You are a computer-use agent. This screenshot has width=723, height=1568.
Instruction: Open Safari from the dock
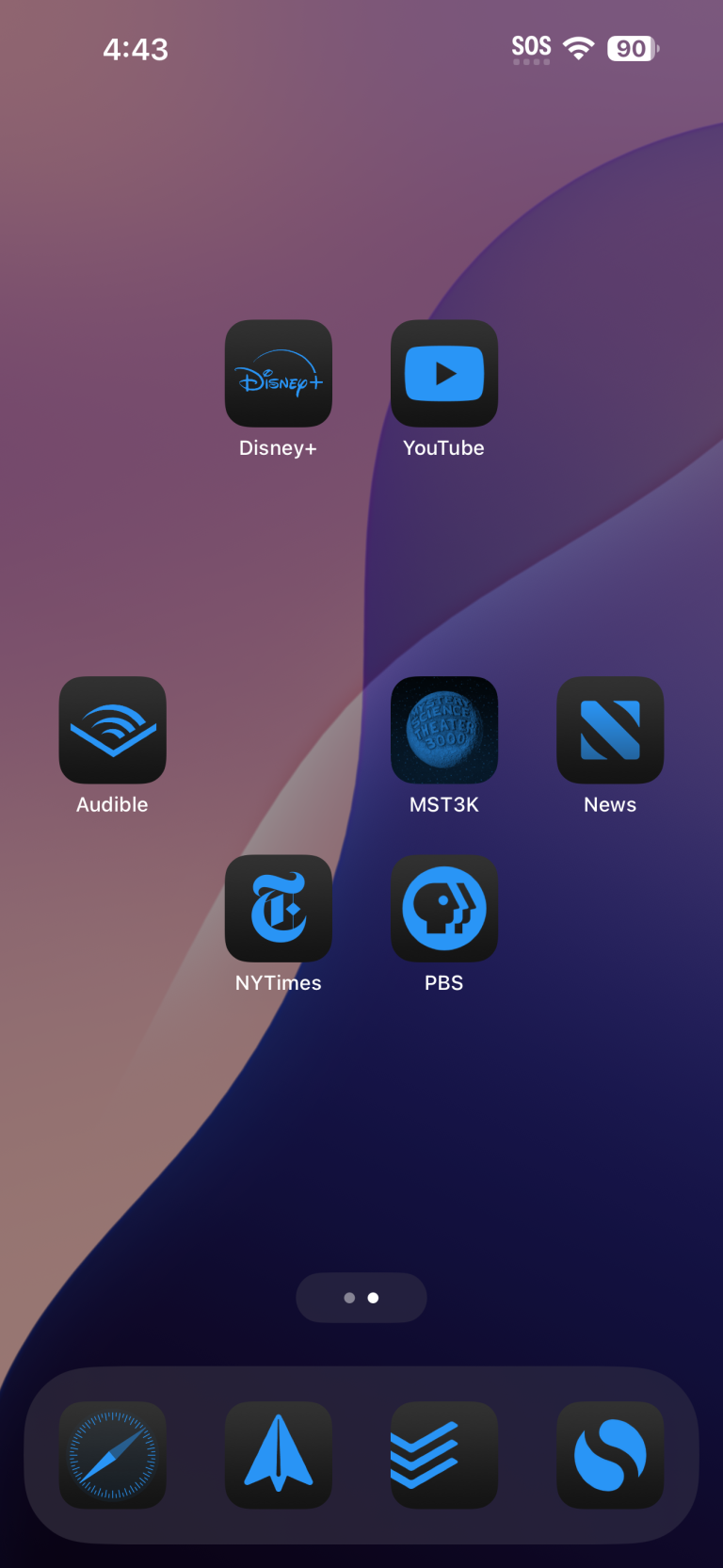(112, 1455)
